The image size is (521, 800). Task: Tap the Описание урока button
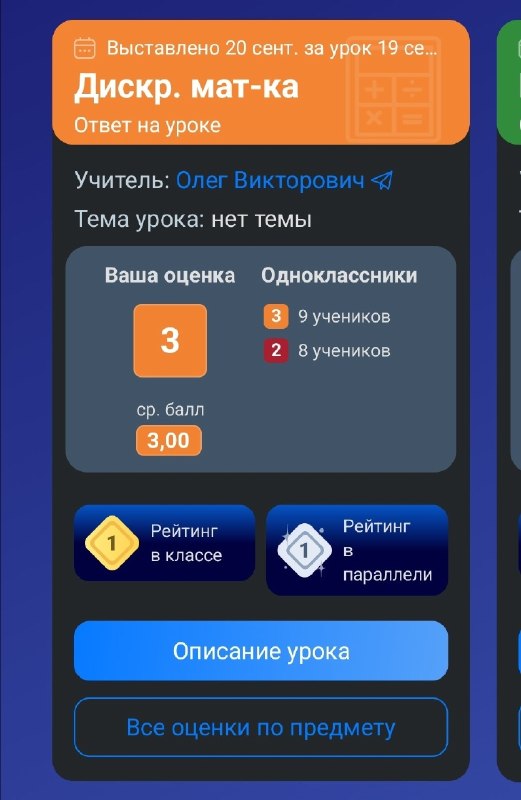(x=261, y=651)
